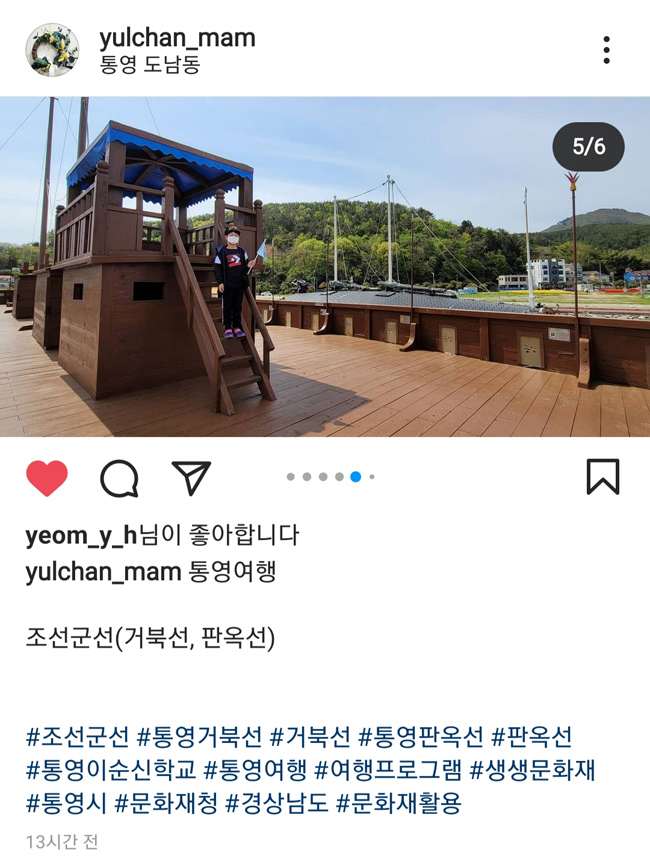
Task: Open the #문화재청 hashtag
Action: [166, 804]
